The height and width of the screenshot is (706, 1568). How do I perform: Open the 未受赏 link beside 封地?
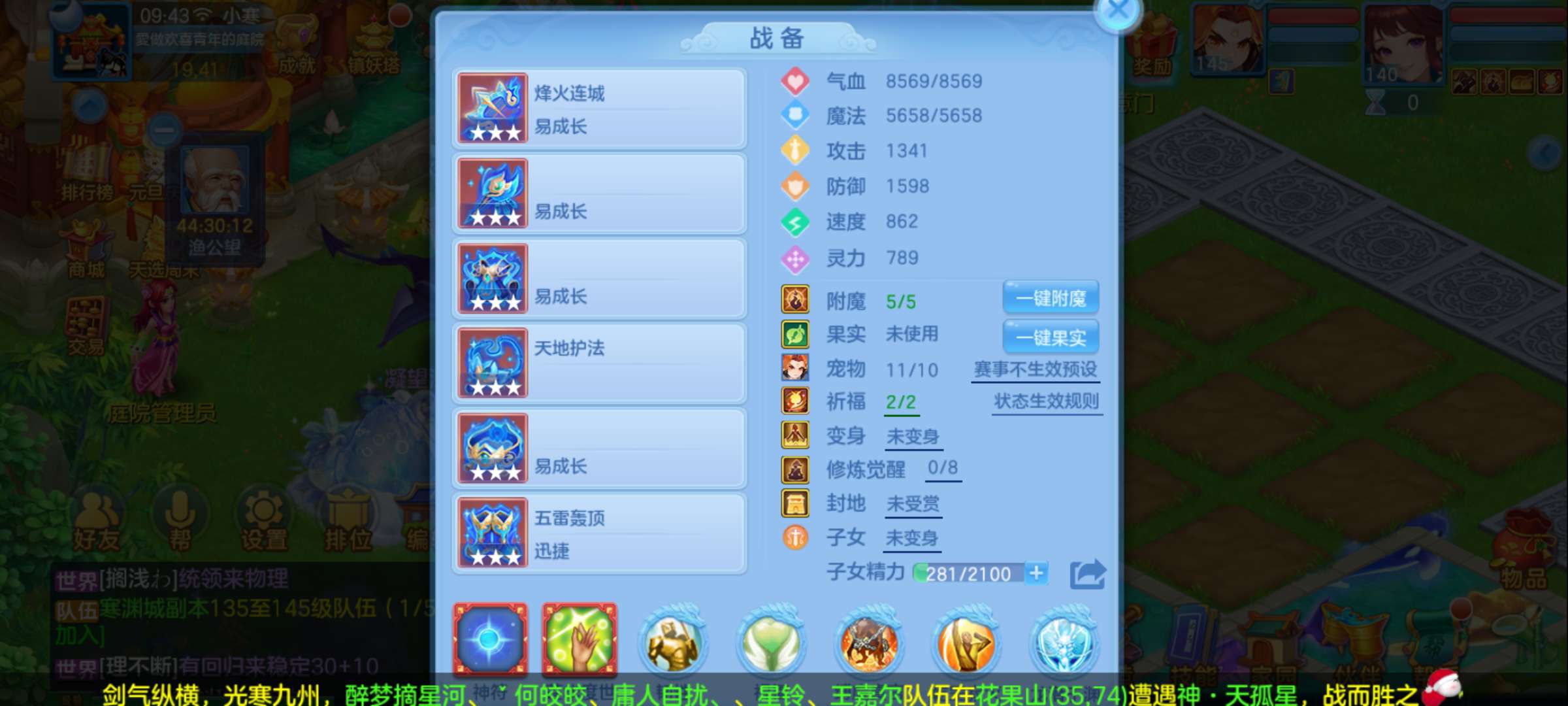[x=913, y=504]
